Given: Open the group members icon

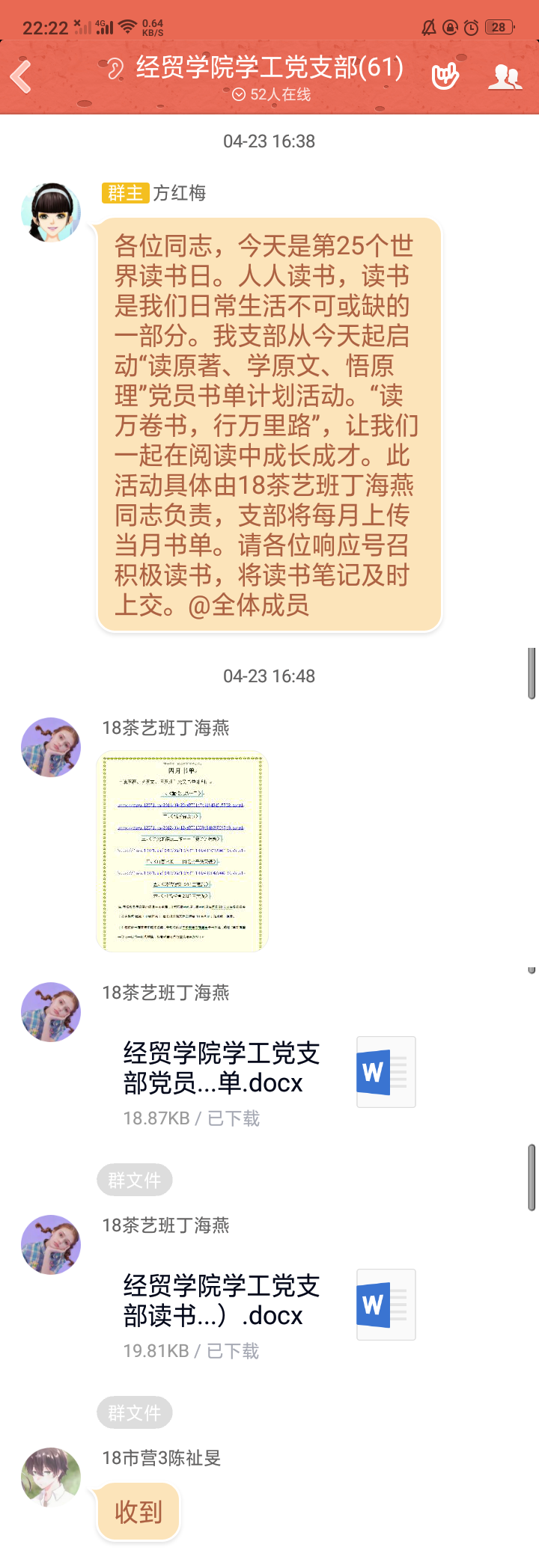Looking at the screenshot, I should pyautogui.click(x=505, y=76).
